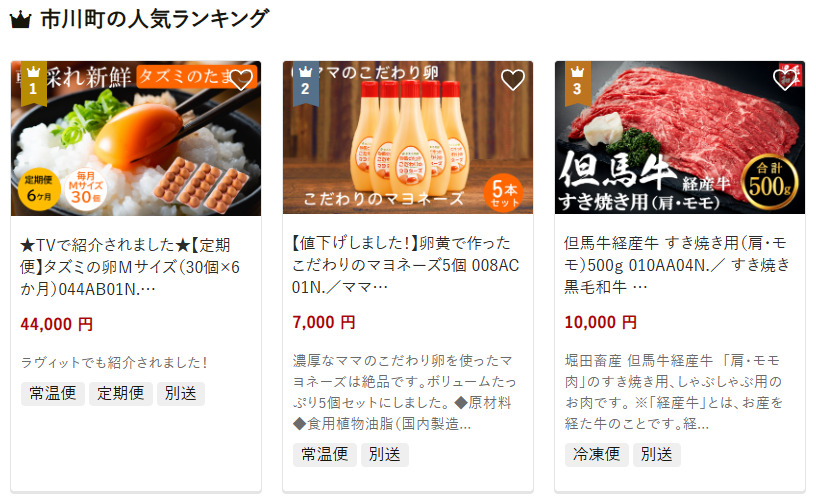Select the 冷凍便 tag on the beef item

click(x=596, y=455)
